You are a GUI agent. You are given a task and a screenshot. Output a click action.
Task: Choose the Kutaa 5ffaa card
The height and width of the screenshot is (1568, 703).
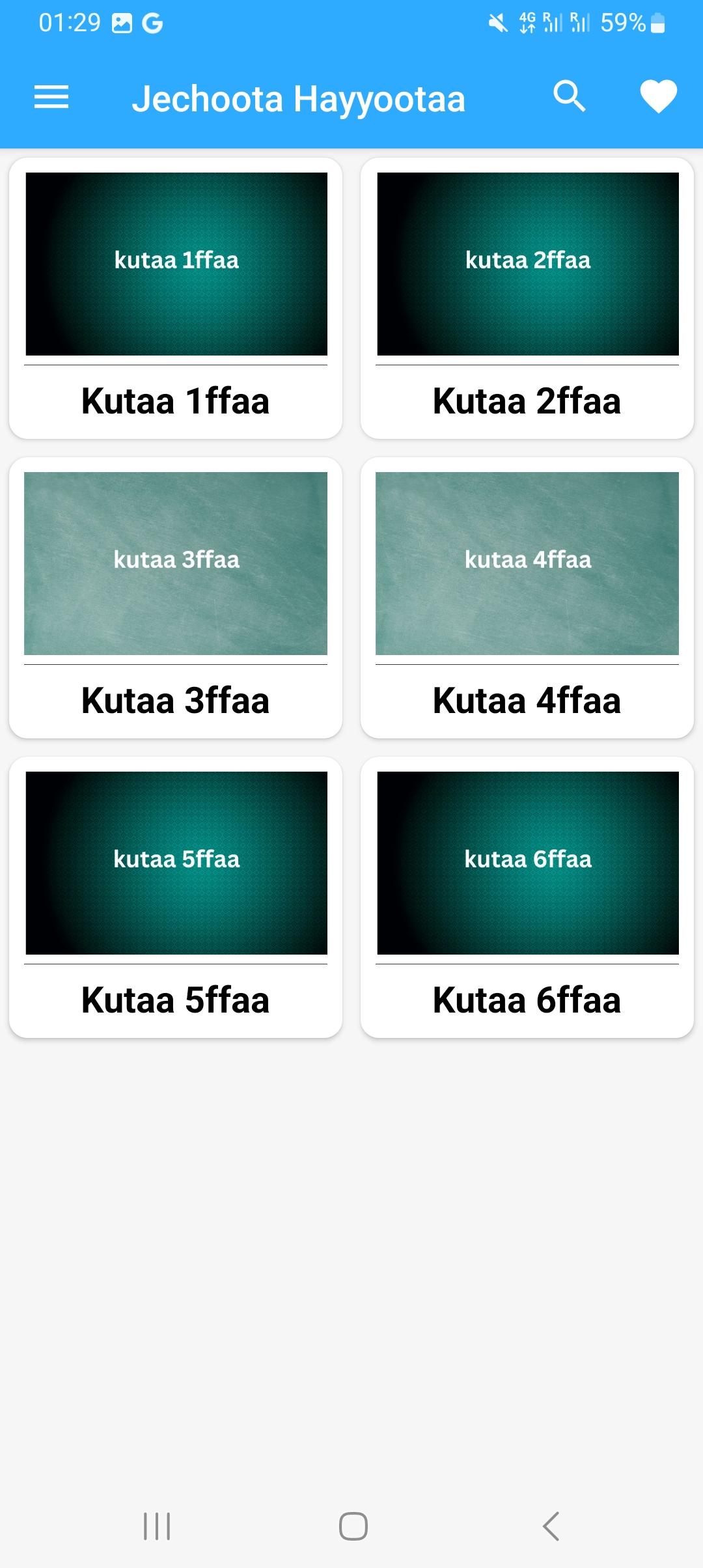(176, 897)
